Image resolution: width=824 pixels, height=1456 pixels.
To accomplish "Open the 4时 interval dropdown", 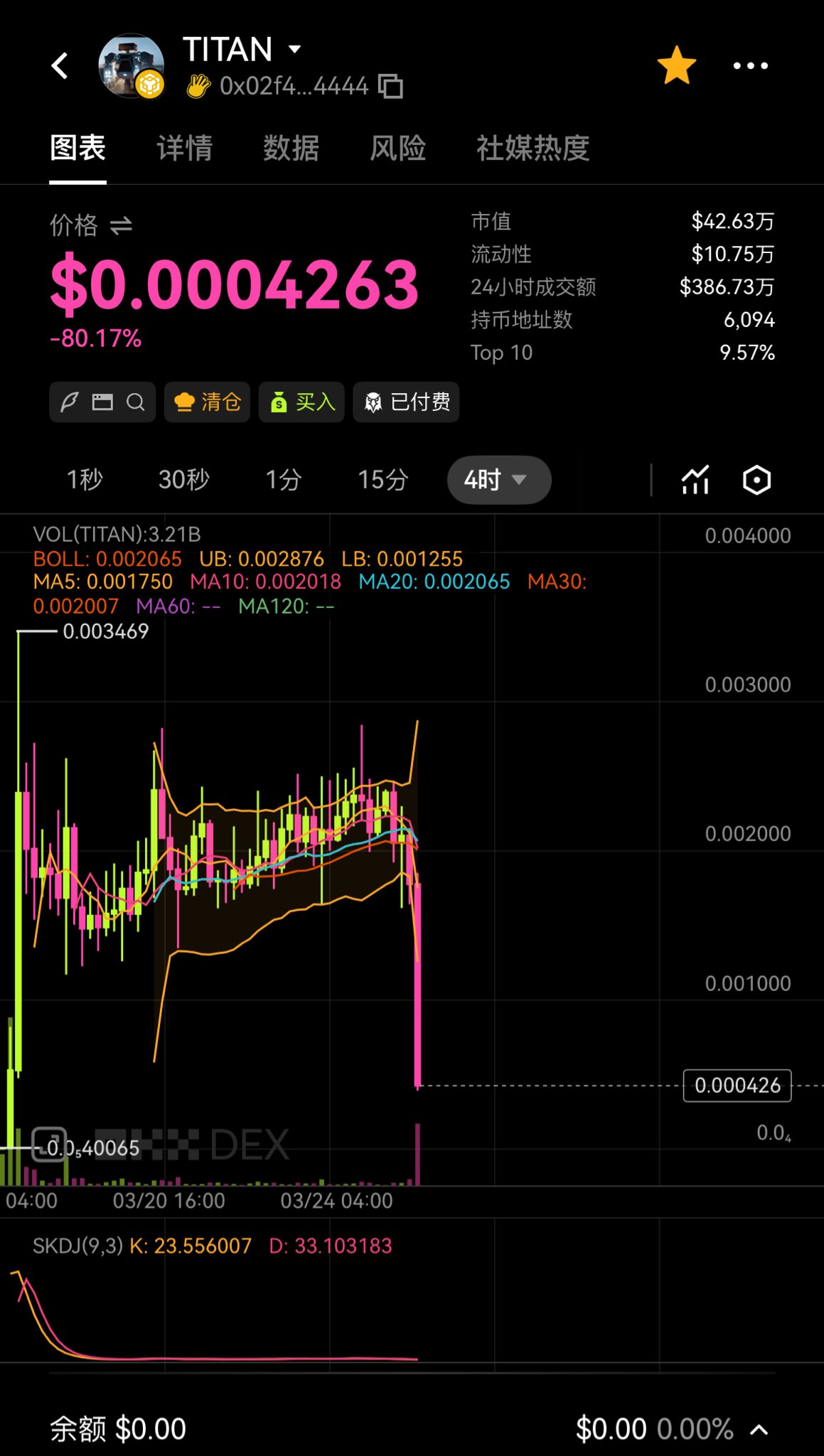I will 498,480.
